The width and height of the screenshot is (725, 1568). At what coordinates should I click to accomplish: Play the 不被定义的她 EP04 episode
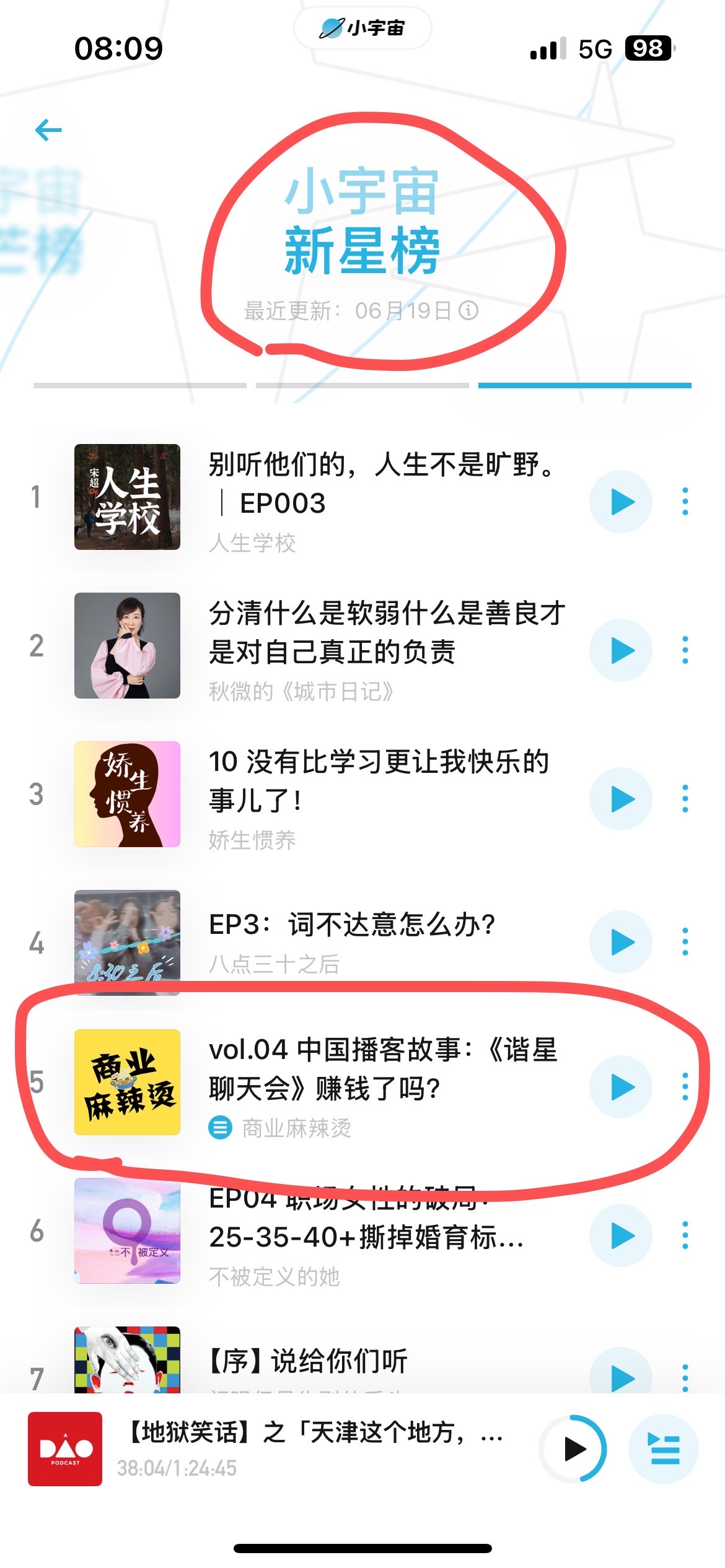[x=621, y=1235]
